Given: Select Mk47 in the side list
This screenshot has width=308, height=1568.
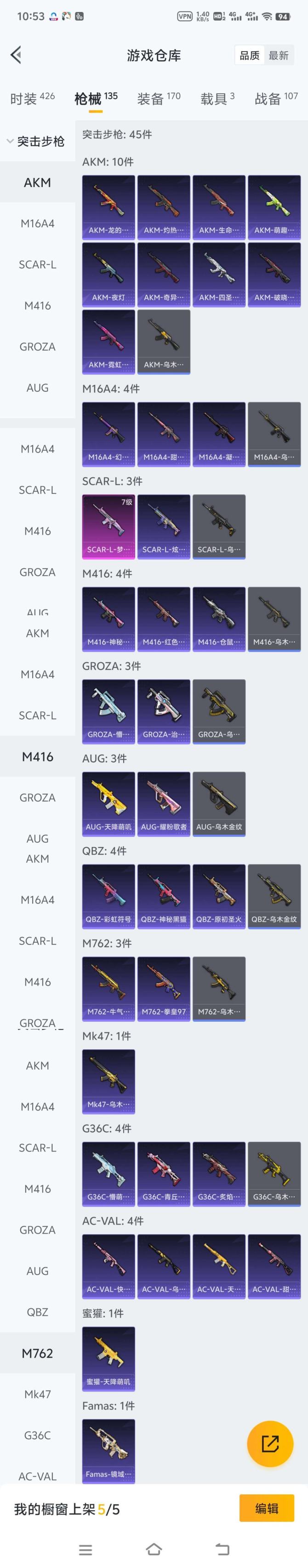Looking at the screenshot, I should [37, 1394].
